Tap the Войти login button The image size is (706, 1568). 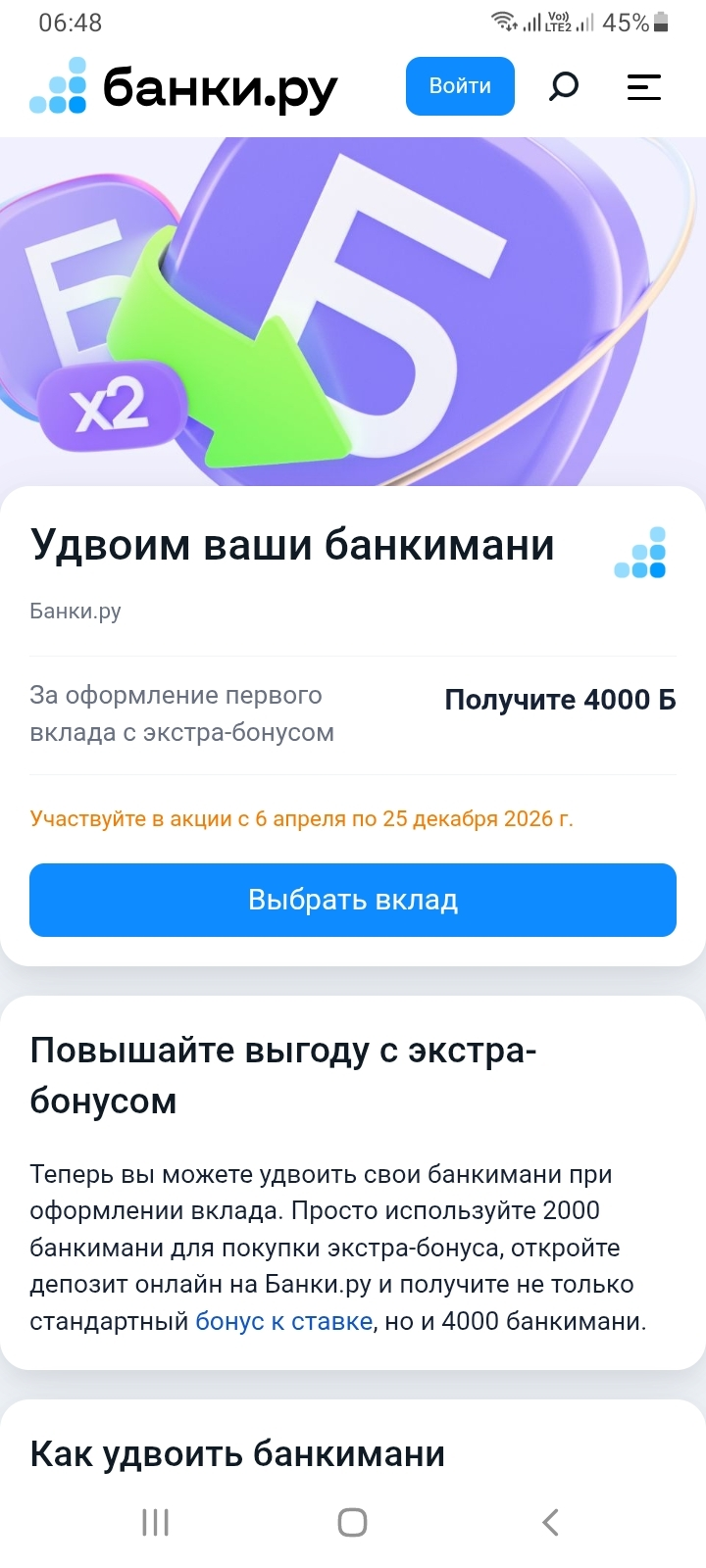click(x=460, y=86)
